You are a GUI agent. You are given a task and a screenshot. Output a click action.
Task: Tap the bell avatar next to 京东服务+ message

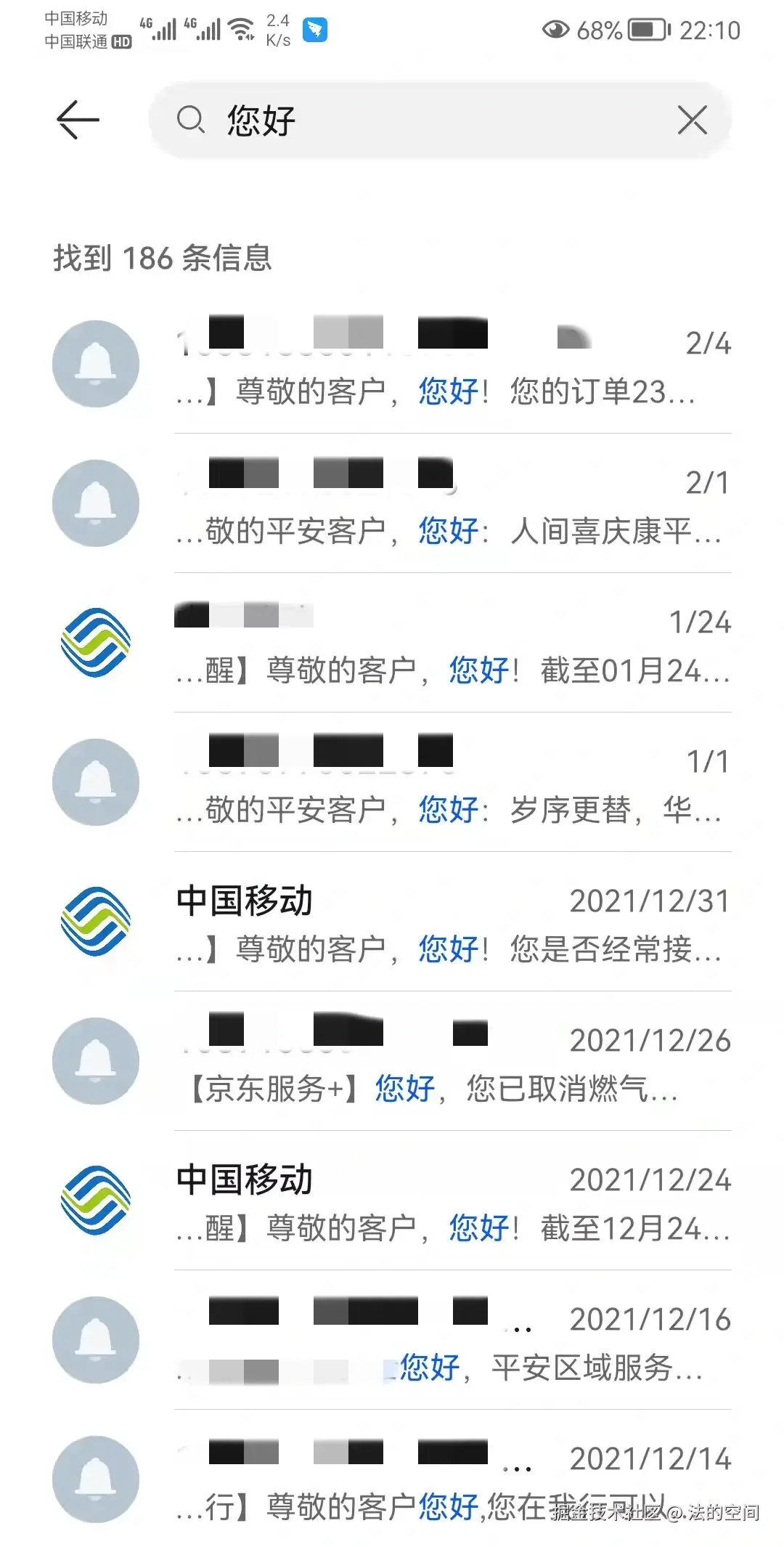click(95, 1062)
